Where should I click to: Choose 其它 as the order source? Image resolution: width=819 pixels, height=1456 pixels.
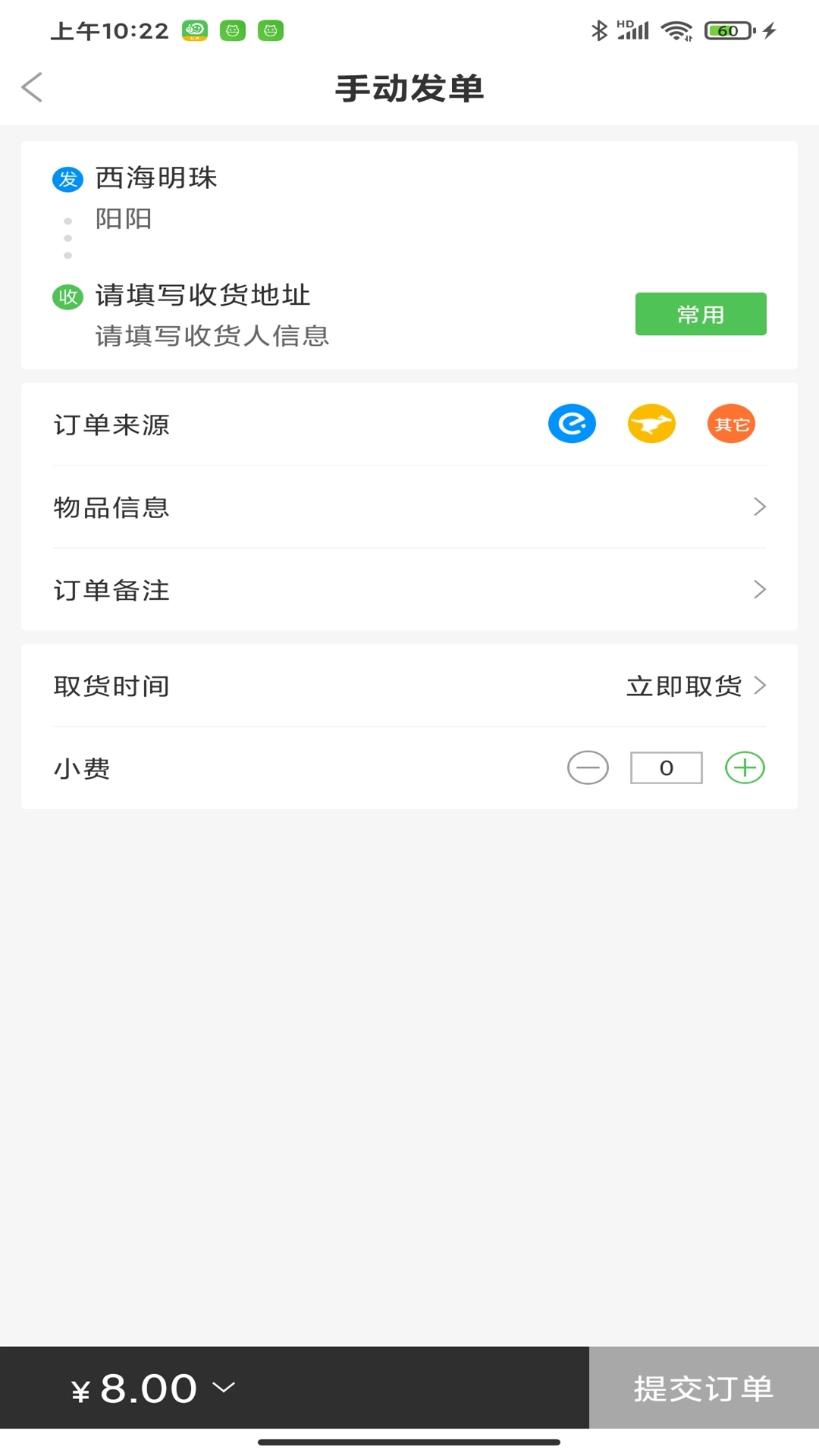coord(730,423)
